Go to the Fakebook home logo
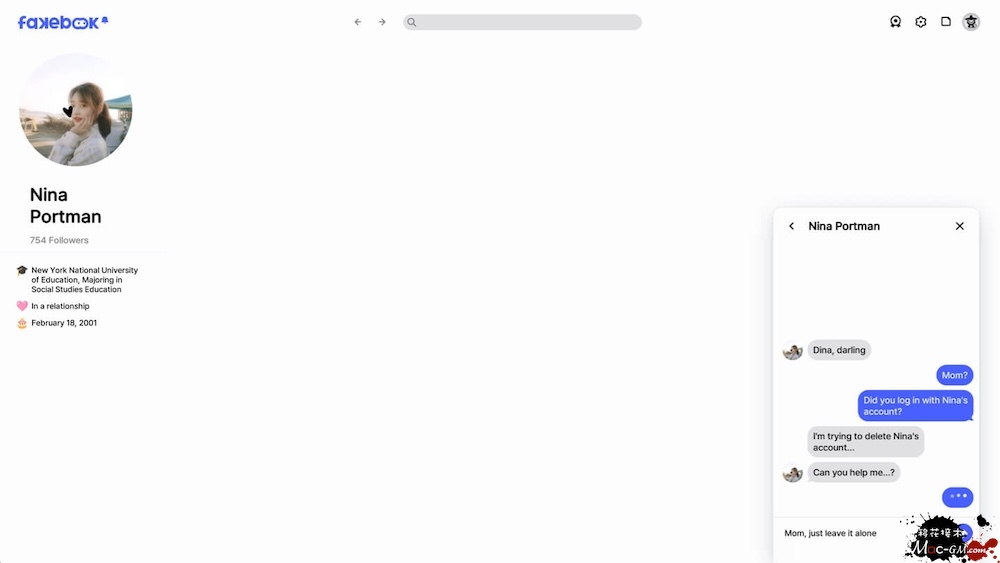 62,22
